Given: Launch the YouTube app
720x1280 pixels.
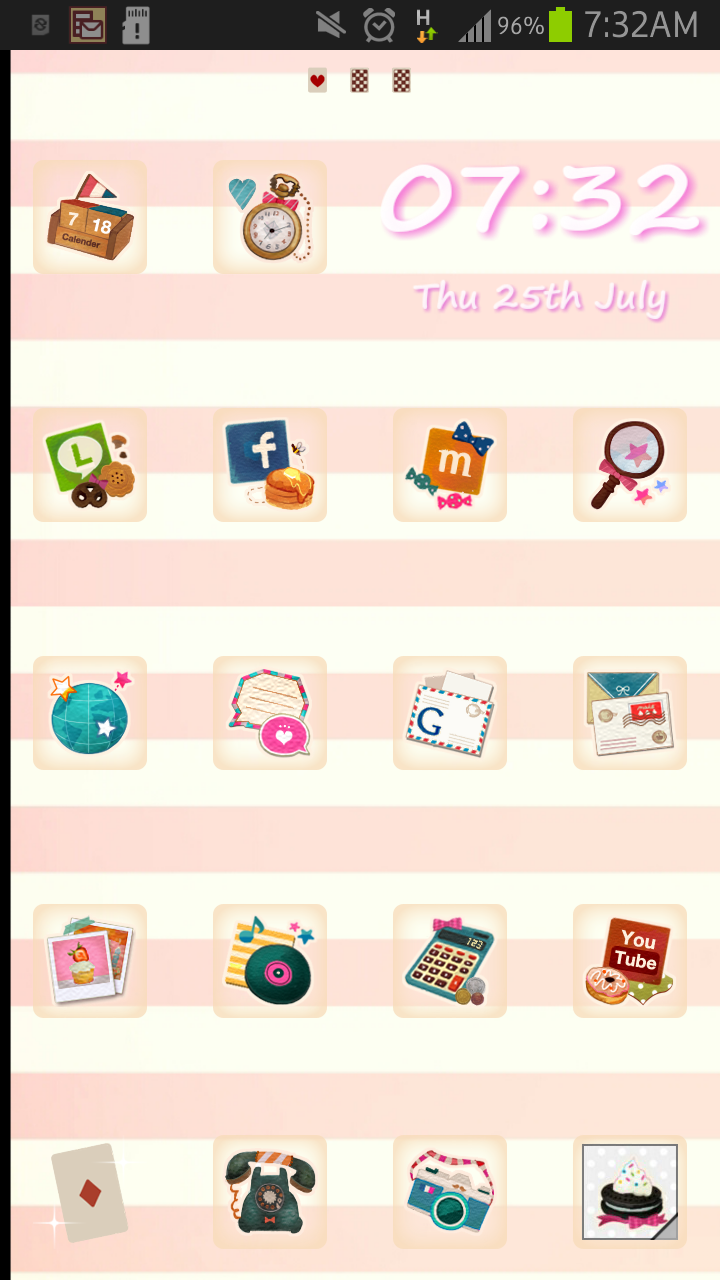Looking at the screenshot, I should tap(630, 961).
